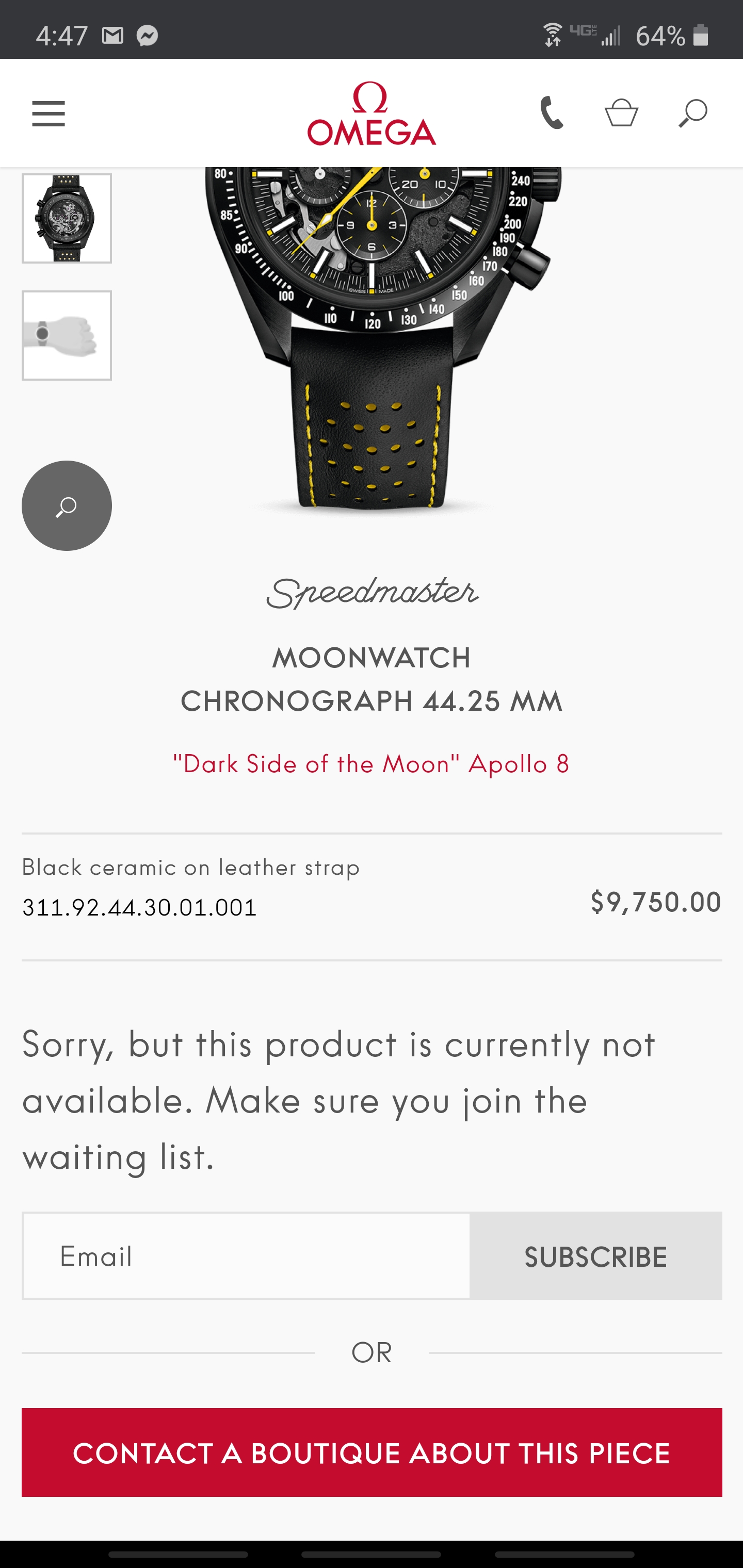Click the Email input field
The height and width of the screenshot is (1568, 743).
coord(244,1256)
